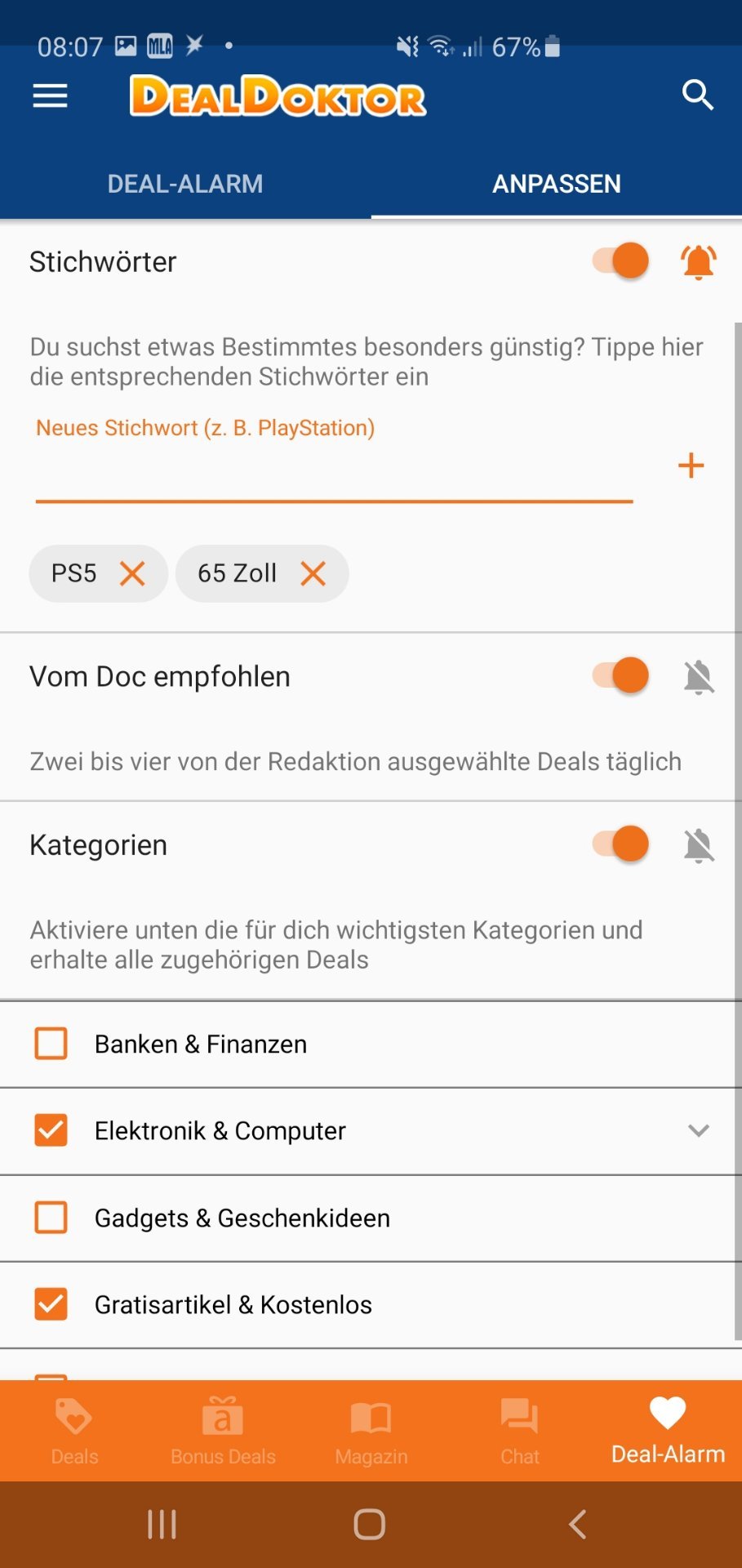Disable the Vom Doc empfohlen switch
Viewport: 742px width, 1568px height.
pyautogui.click(x=620, y=676)
